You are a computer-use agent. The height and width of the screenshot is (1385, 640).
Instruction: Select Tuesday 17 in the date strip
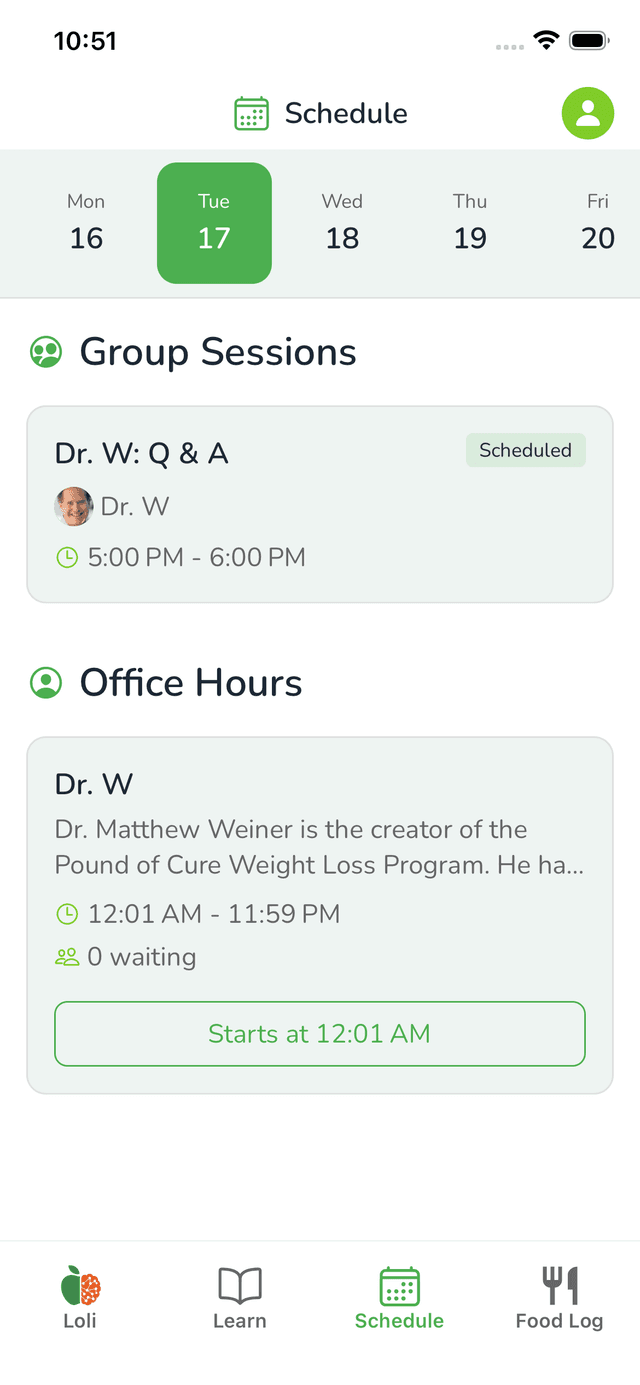(214, 223)
